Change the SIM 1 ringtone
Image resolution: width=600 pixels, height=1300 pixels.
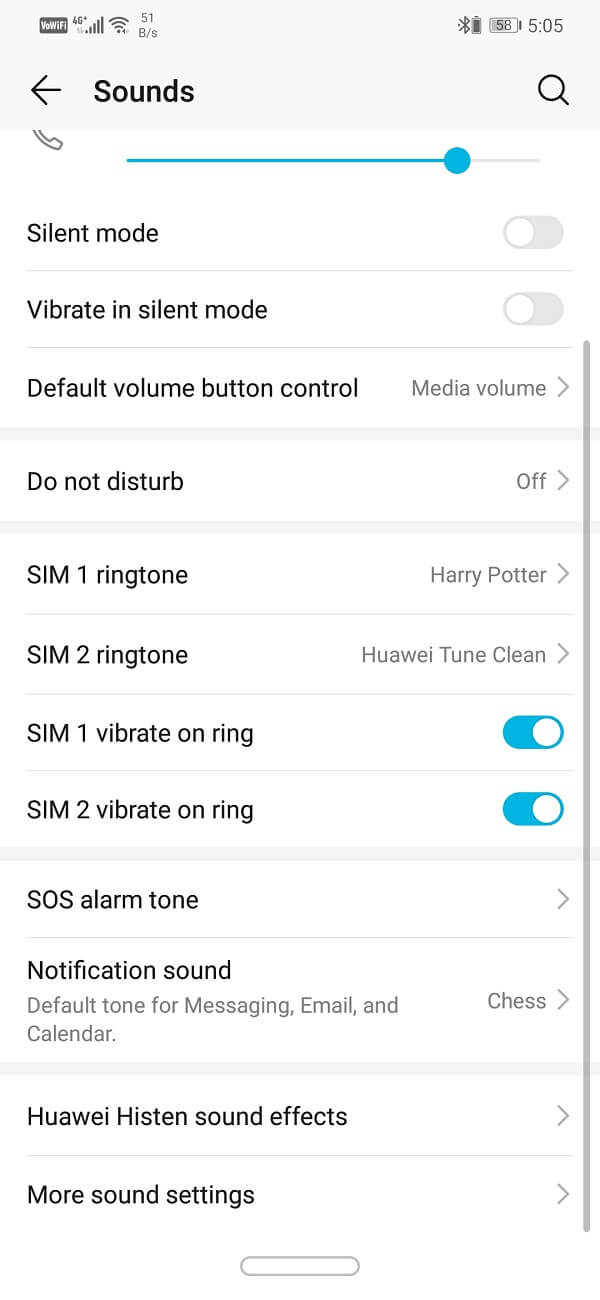click(300, 575)
